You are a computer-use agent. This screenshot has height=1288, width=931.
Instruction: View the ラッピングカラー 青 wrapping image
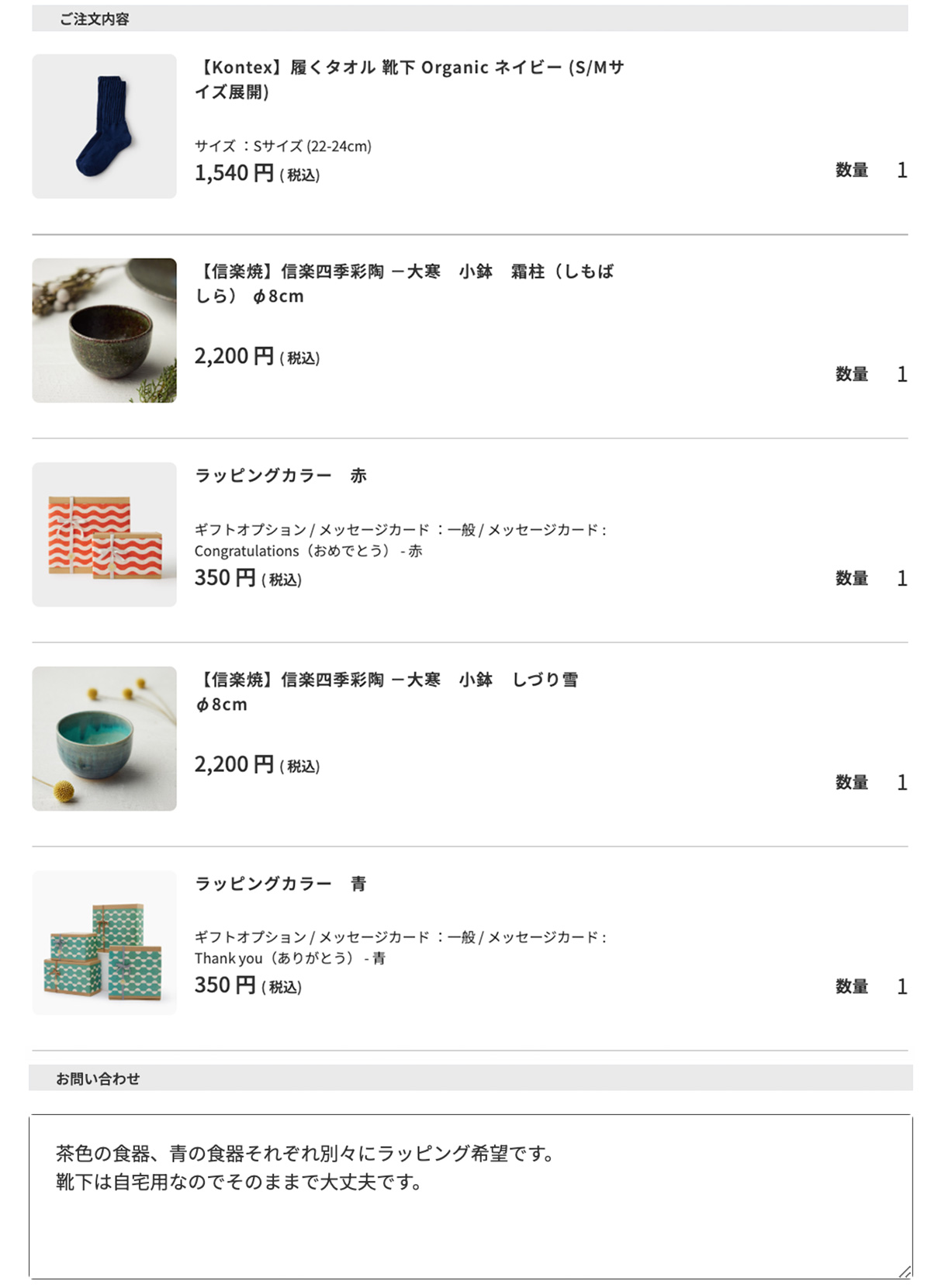(x=104, y=943)
